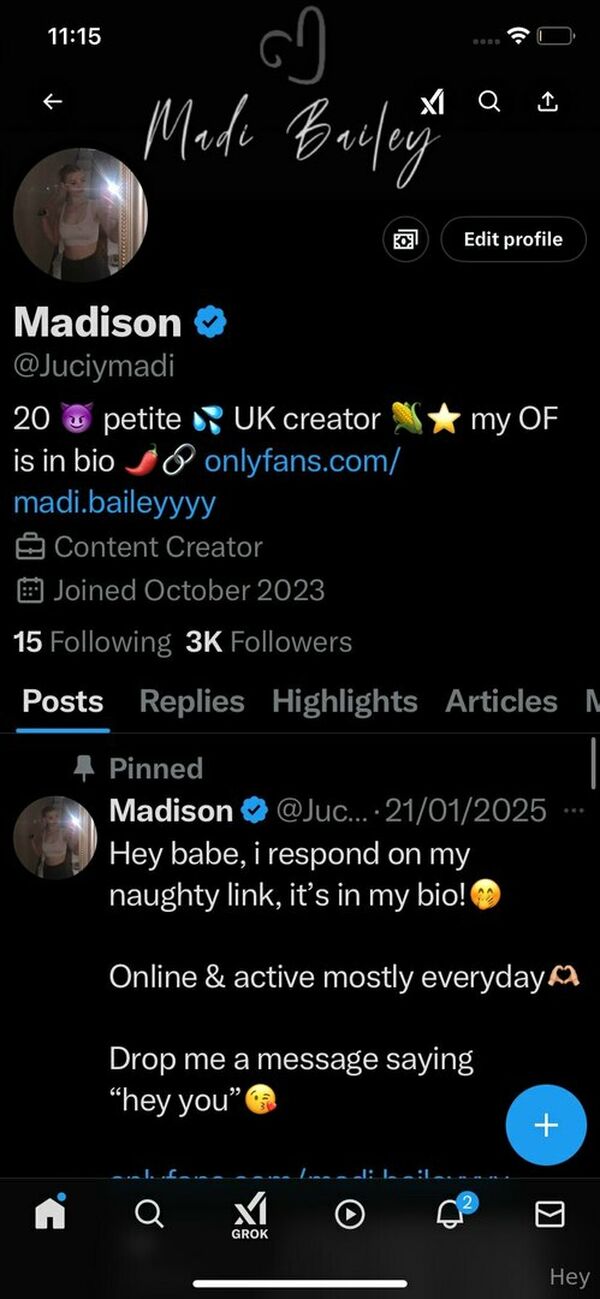View the 3K Followers list
Image resolution: width=600 pixels, height=1299 pixels.
pos(269,642)
